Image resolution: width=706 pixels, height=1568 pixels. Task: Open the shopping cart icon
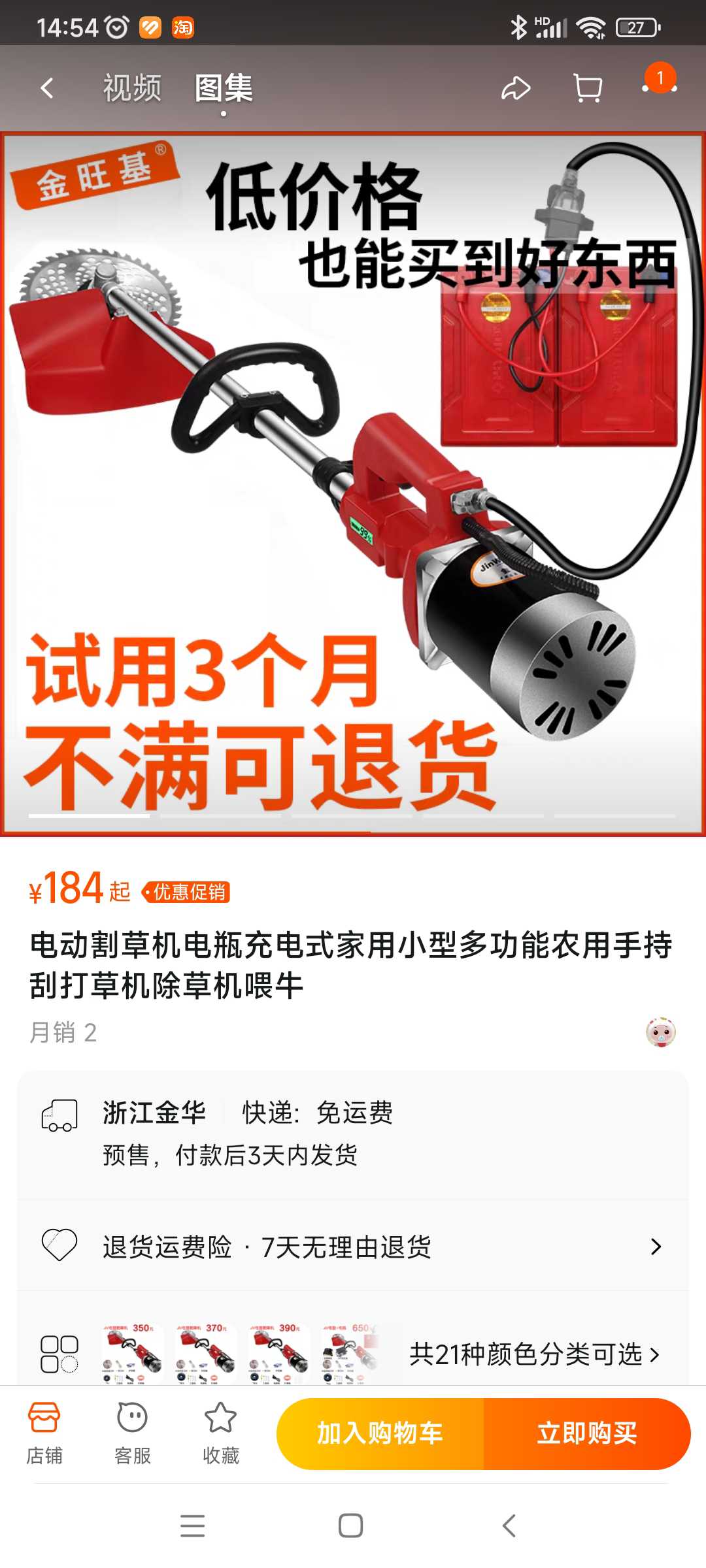click(x=587, y=88)
